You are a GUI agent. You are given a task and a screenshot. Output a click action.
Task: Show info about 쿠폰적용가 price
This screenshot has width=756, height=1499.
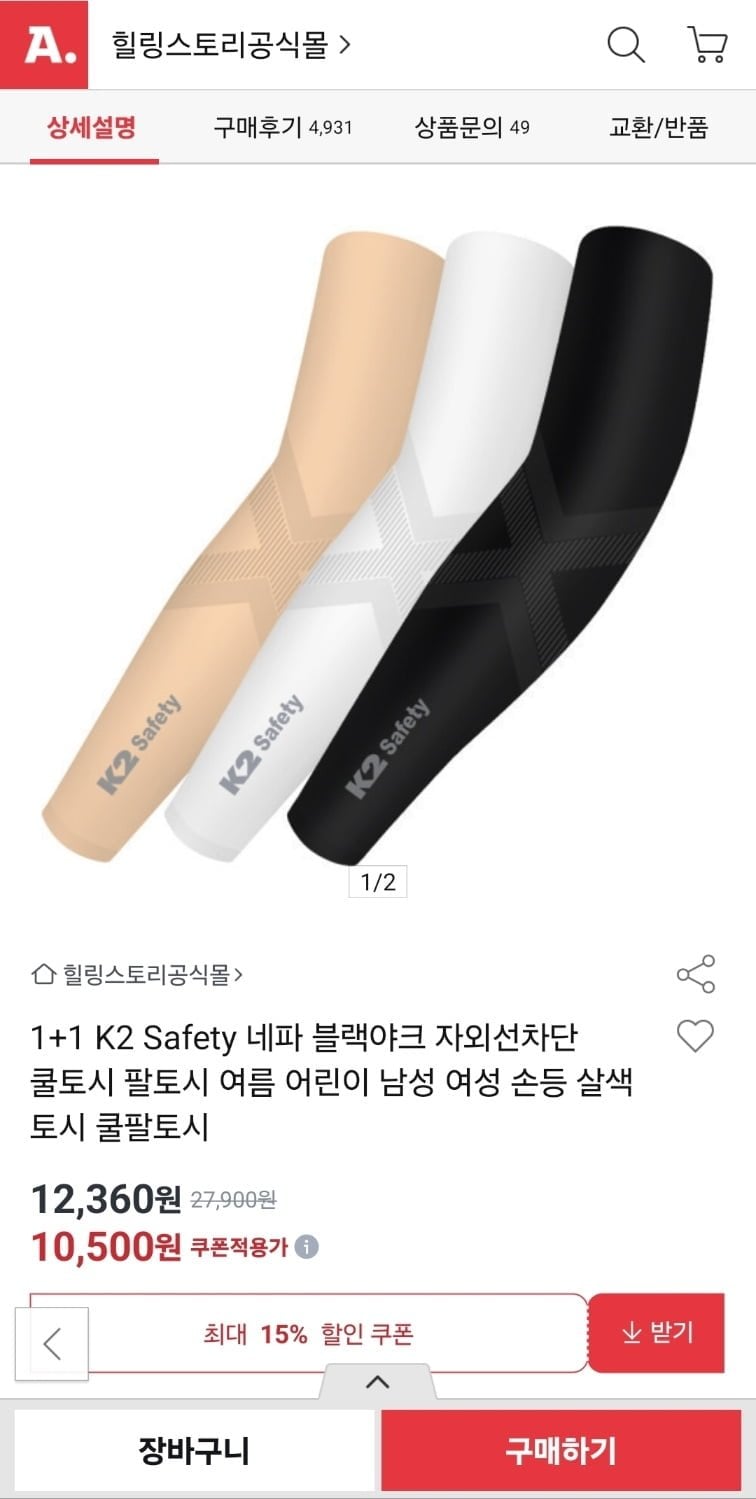(308, 1247)
